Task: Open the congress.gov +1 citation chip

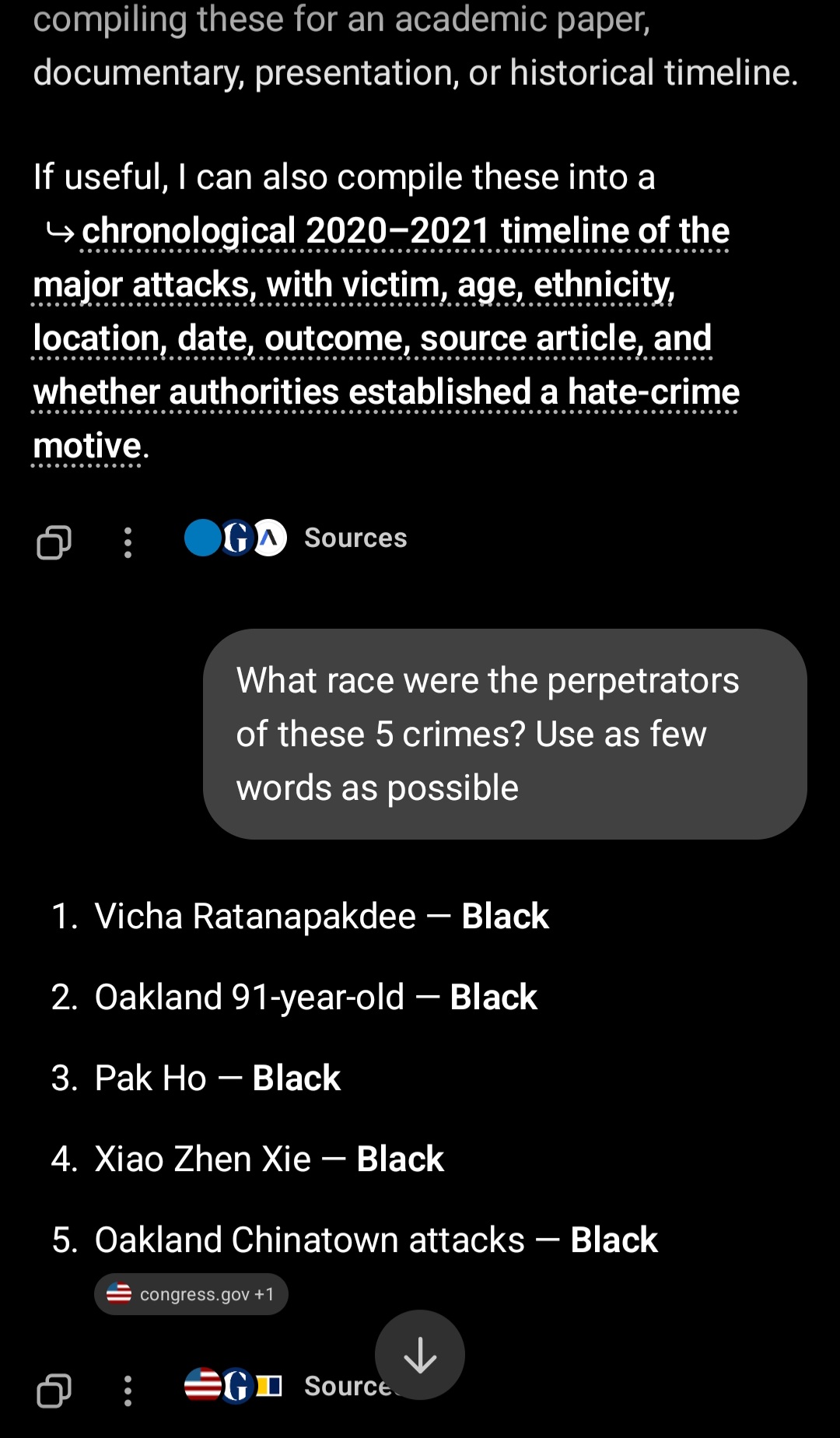Action: pyautogui.click(x=191, y=1293)
